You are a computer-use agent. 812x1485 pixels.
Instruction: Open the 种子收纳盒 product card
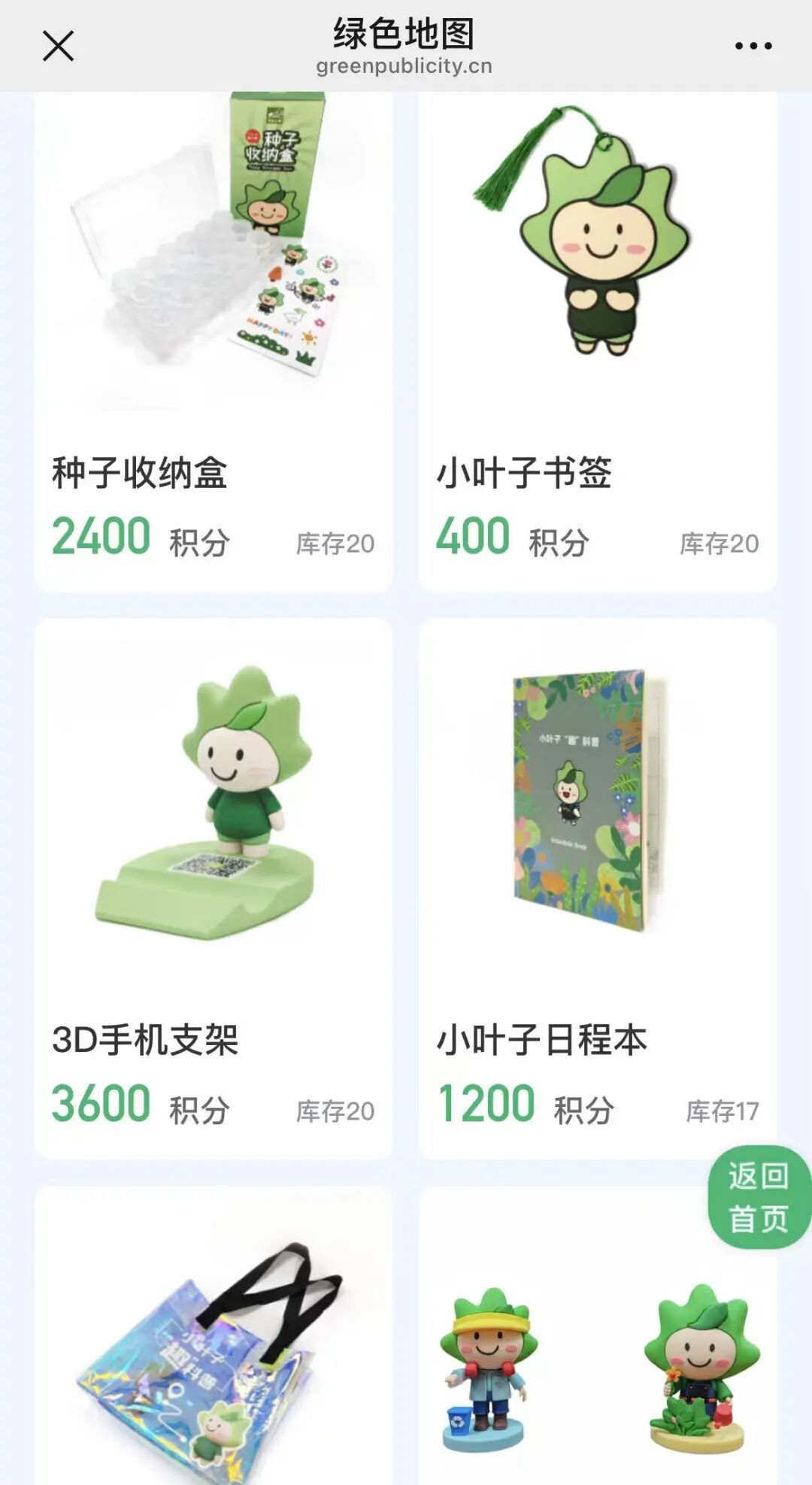[214, 338]
